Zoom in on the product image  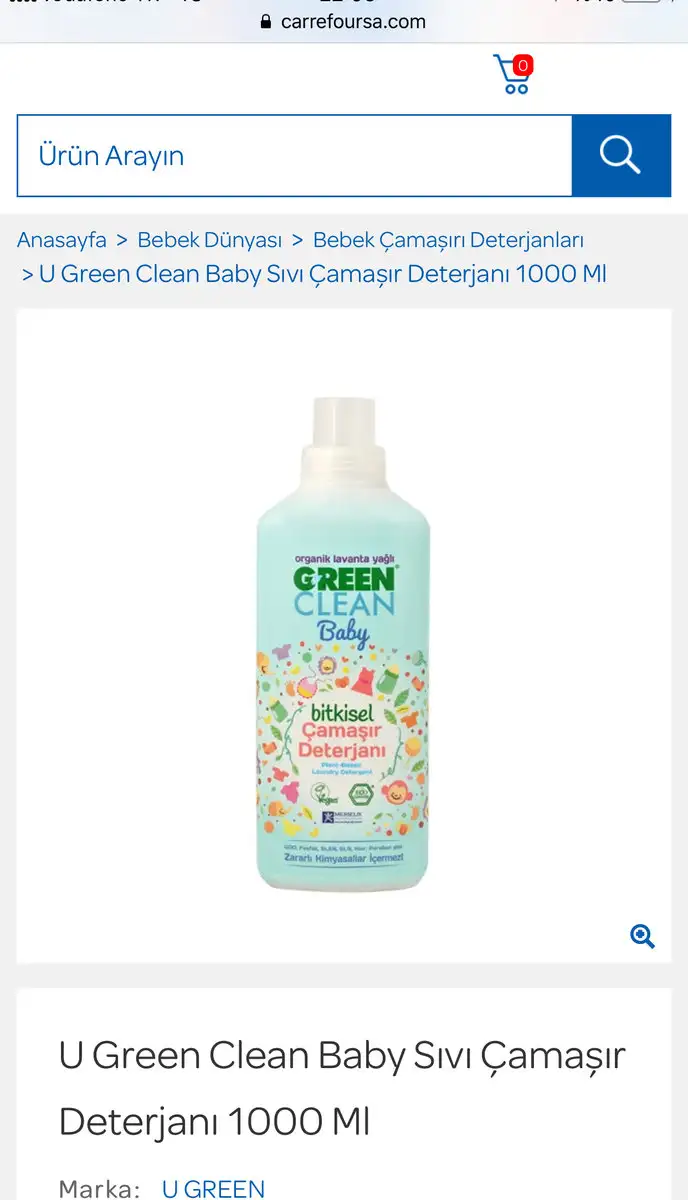642,936
